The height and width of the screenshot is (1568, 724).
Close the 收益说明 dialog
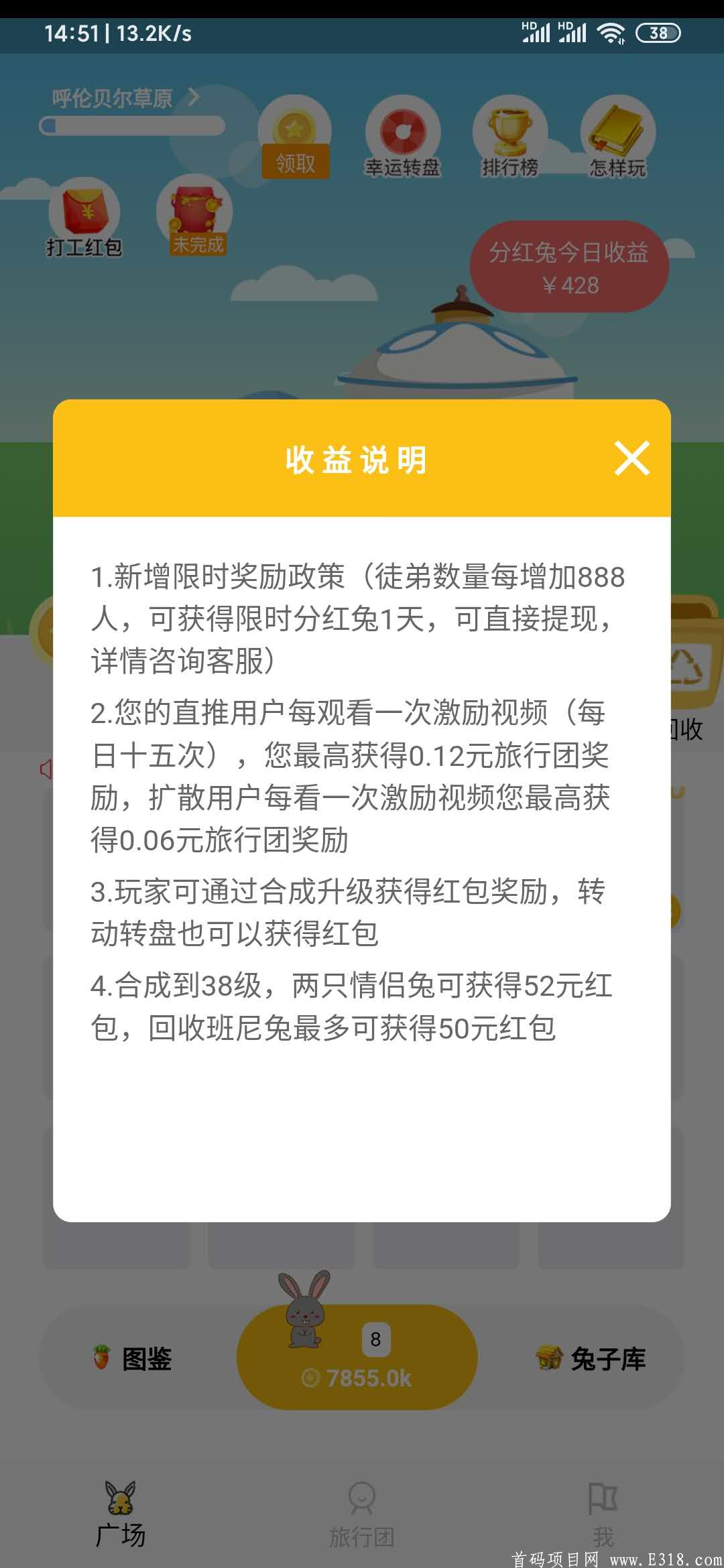coord(632,459)
